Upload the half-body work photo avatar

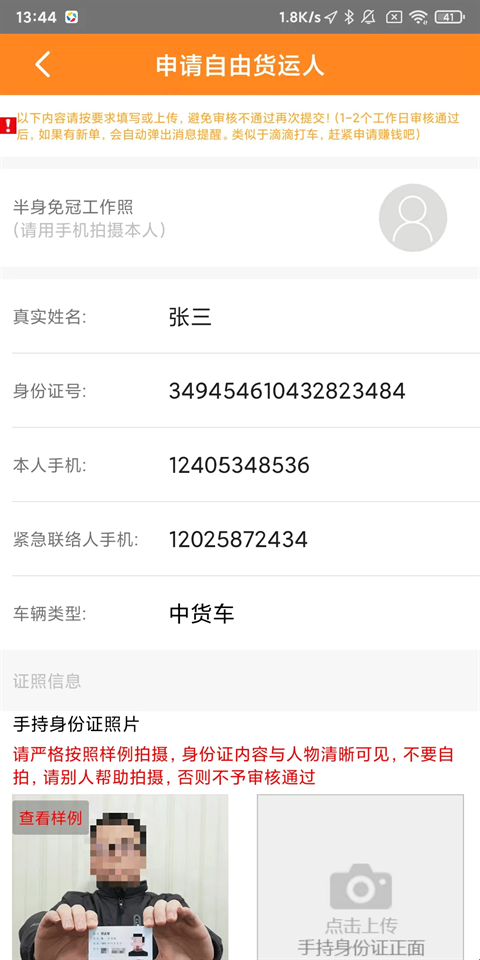[413, 217]
